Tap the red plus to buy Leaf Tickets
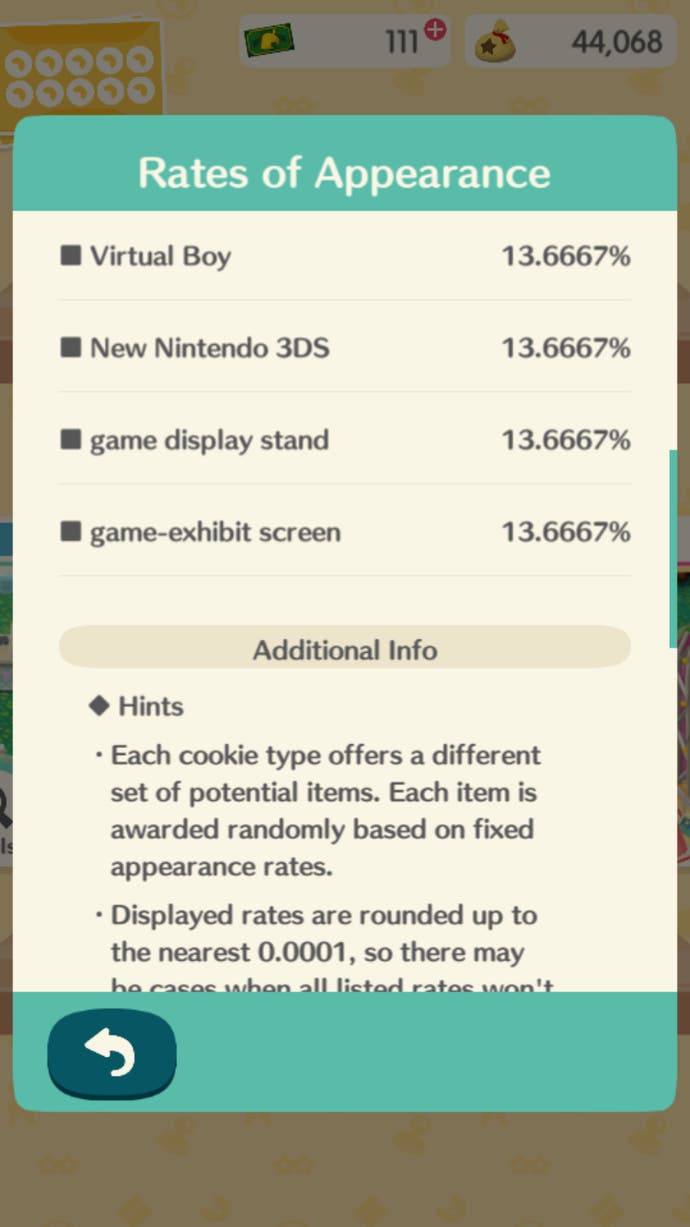This screenshot has width=690, height=1227. pyautogui.click(x=435, y=31)
